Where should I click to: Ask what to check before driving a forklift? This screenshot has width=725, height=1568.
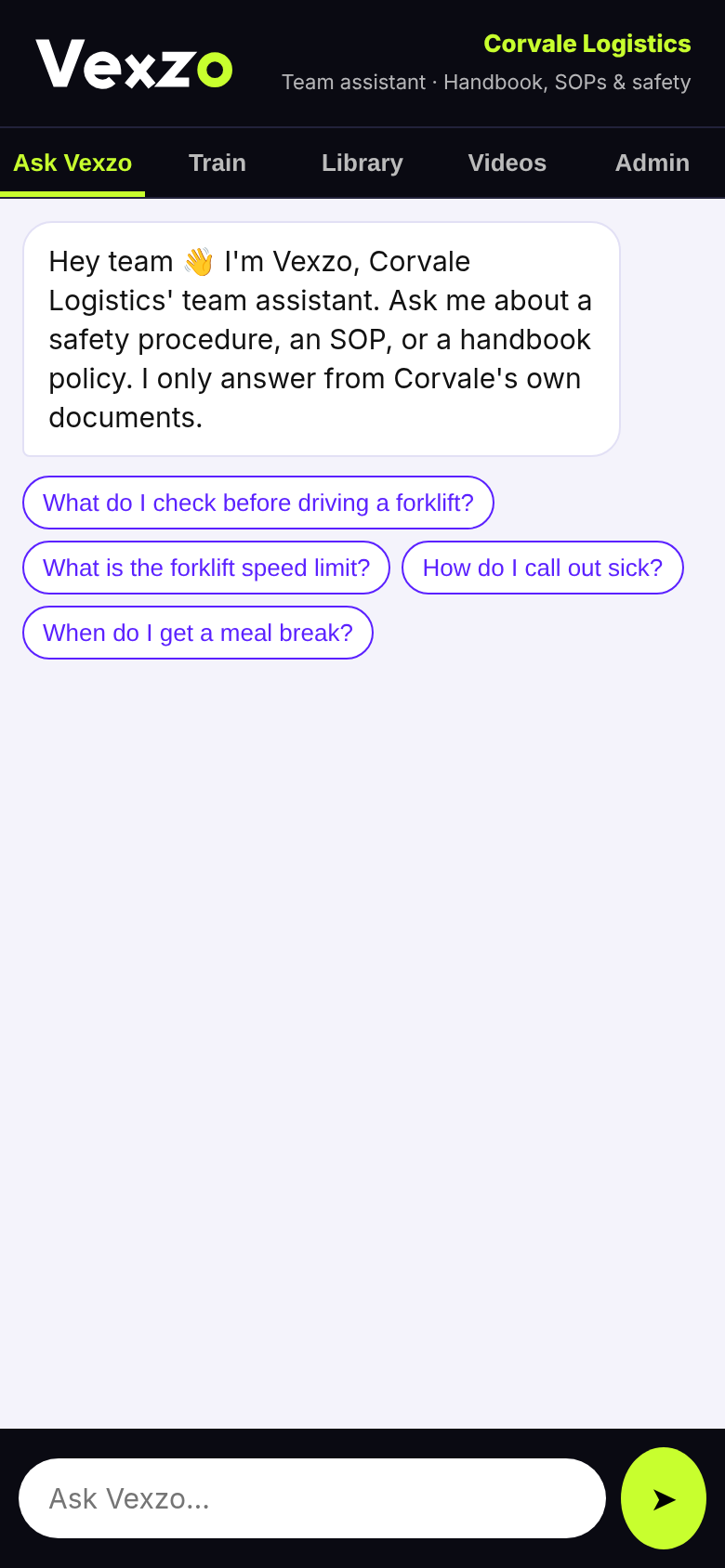point(258,503)
